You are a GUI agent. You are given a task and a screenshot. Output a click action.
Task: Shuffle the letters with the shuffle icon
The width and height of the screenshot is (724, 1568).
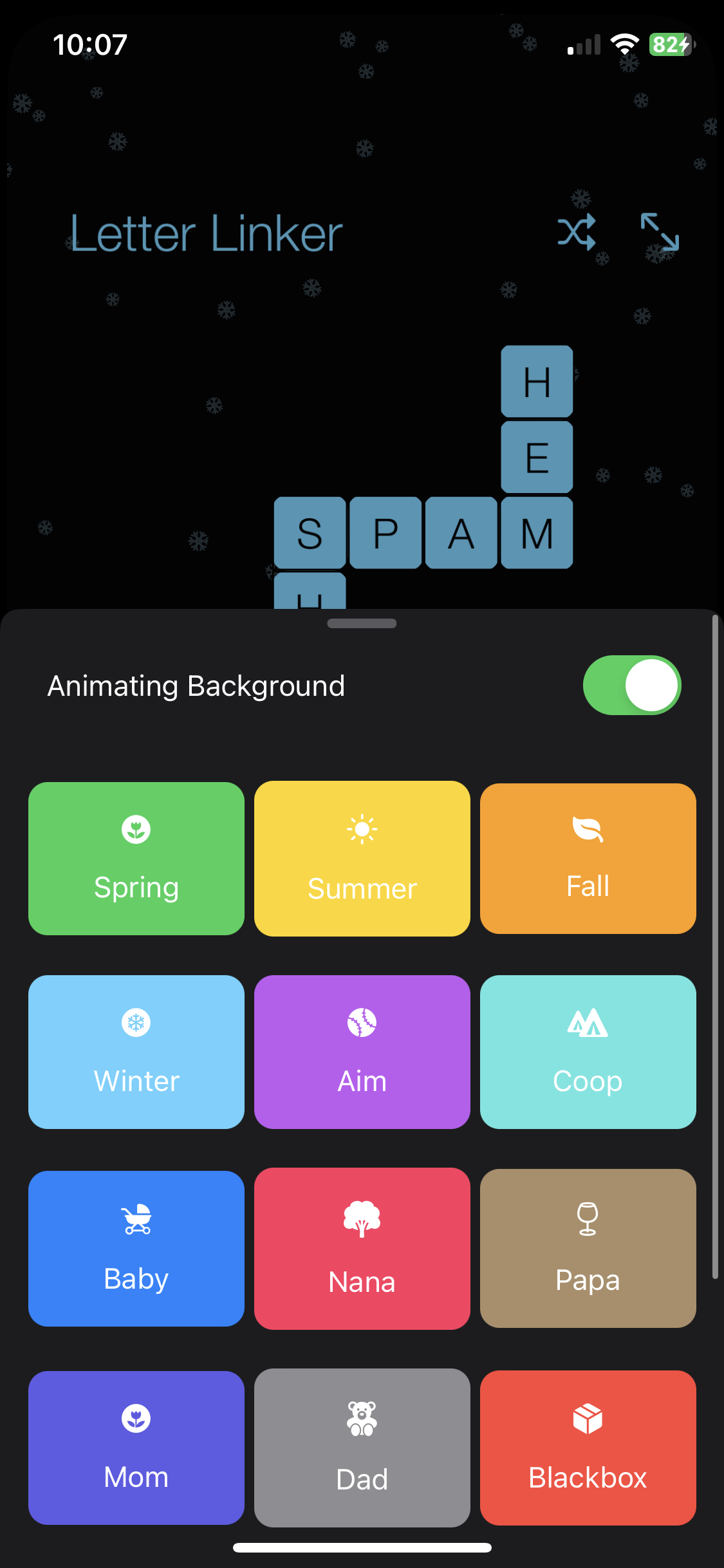tap(576, 232)
